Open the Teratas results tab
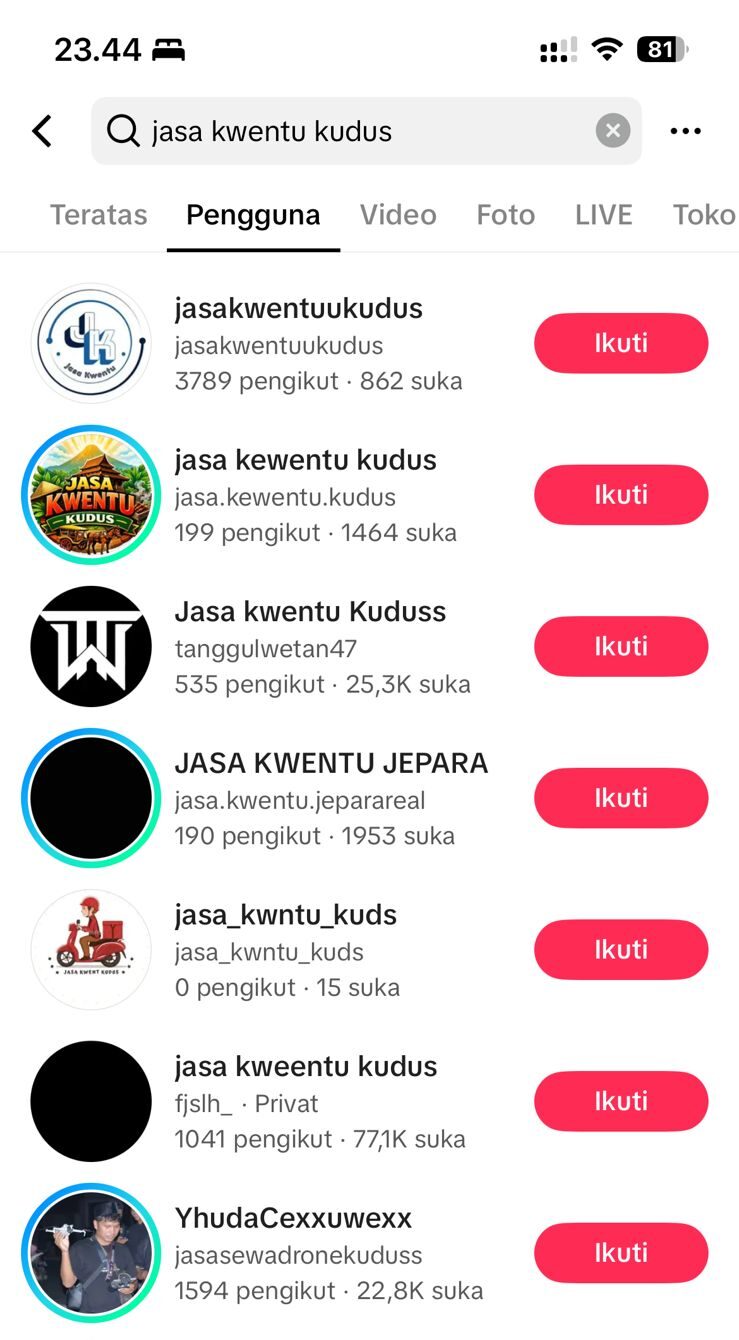The width and height of the screenshot is (739, 1340). pyautogui.click(x=98, y=214)
